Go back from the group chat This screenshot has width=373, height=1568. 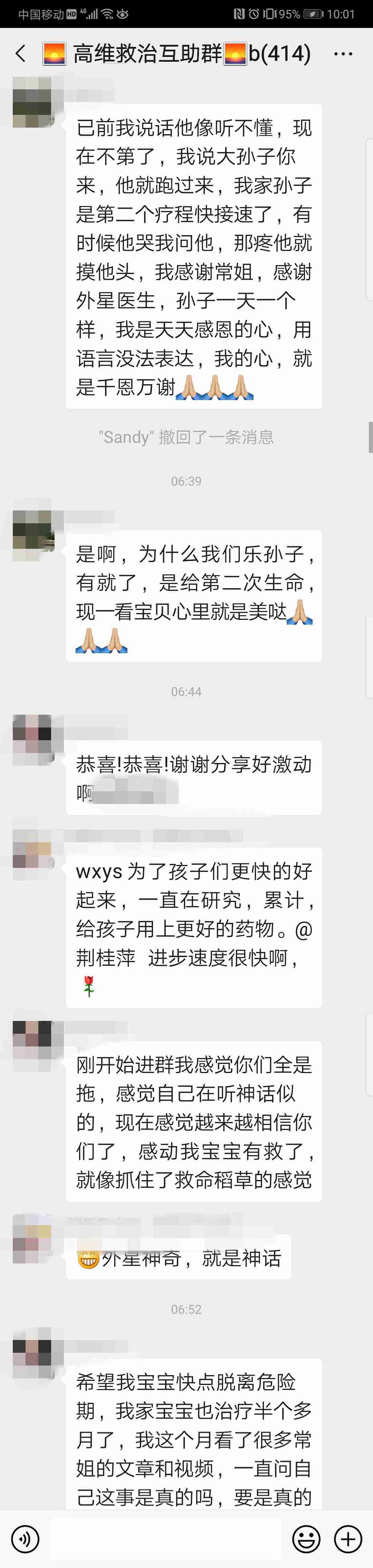click(21, 53)
